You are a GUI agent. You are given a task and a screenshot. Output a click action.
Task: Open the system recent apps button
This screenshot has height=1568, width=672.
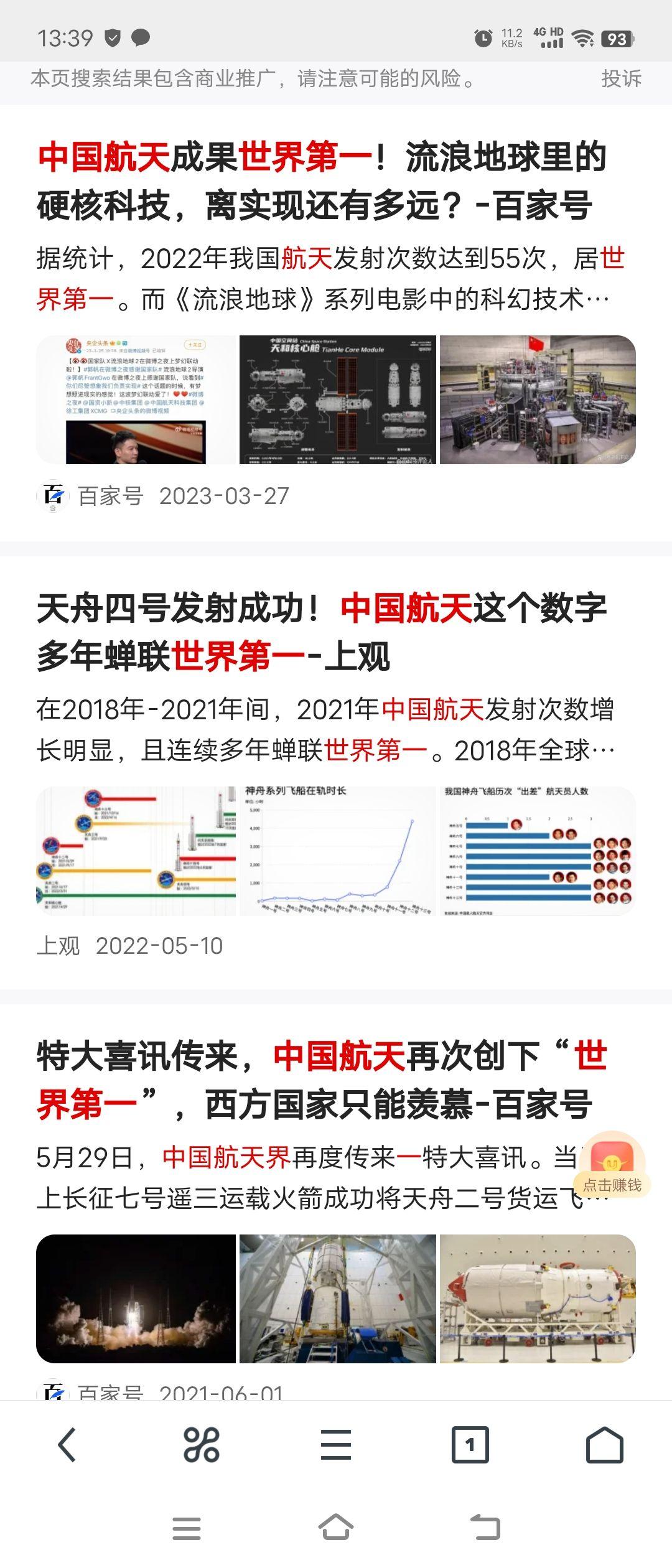point(187,1528)
